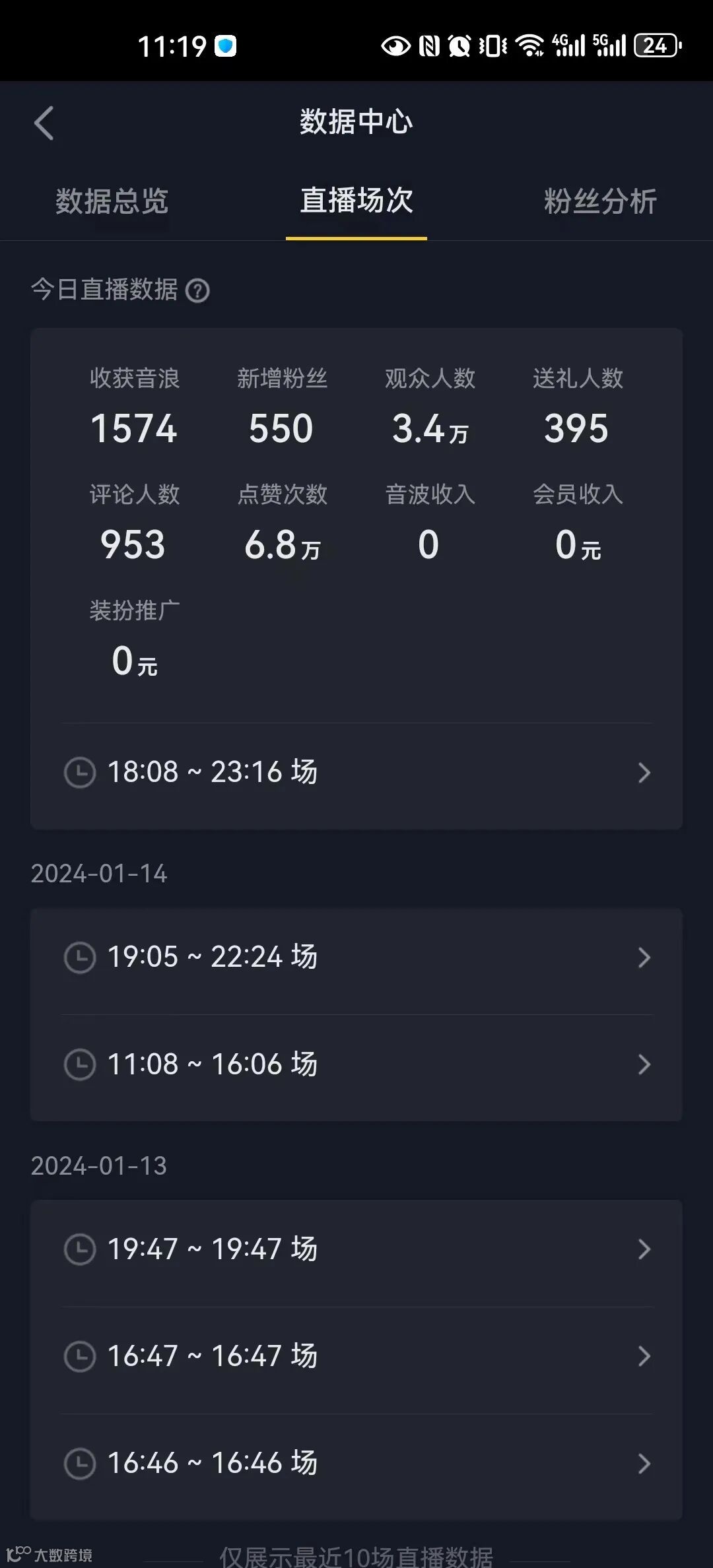View the 16:46 ~ 16:46 session
The height and width of the screenshot is (1568, 713).
pyautogui.click(x=356, y=1462)
